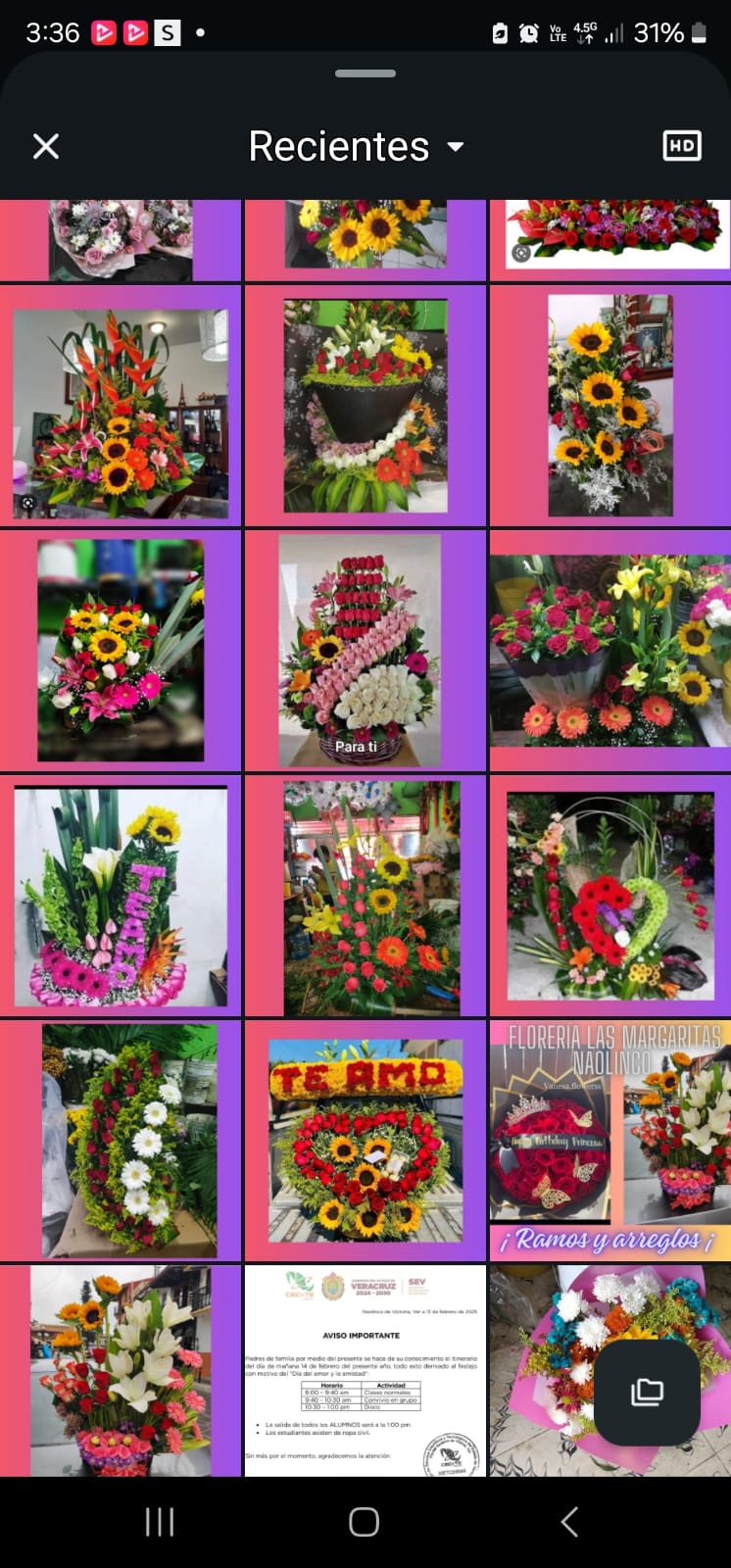731x1568 pixels.
Task: Select the green heart with red gerberas photo
Action: (x=610, y=896)
